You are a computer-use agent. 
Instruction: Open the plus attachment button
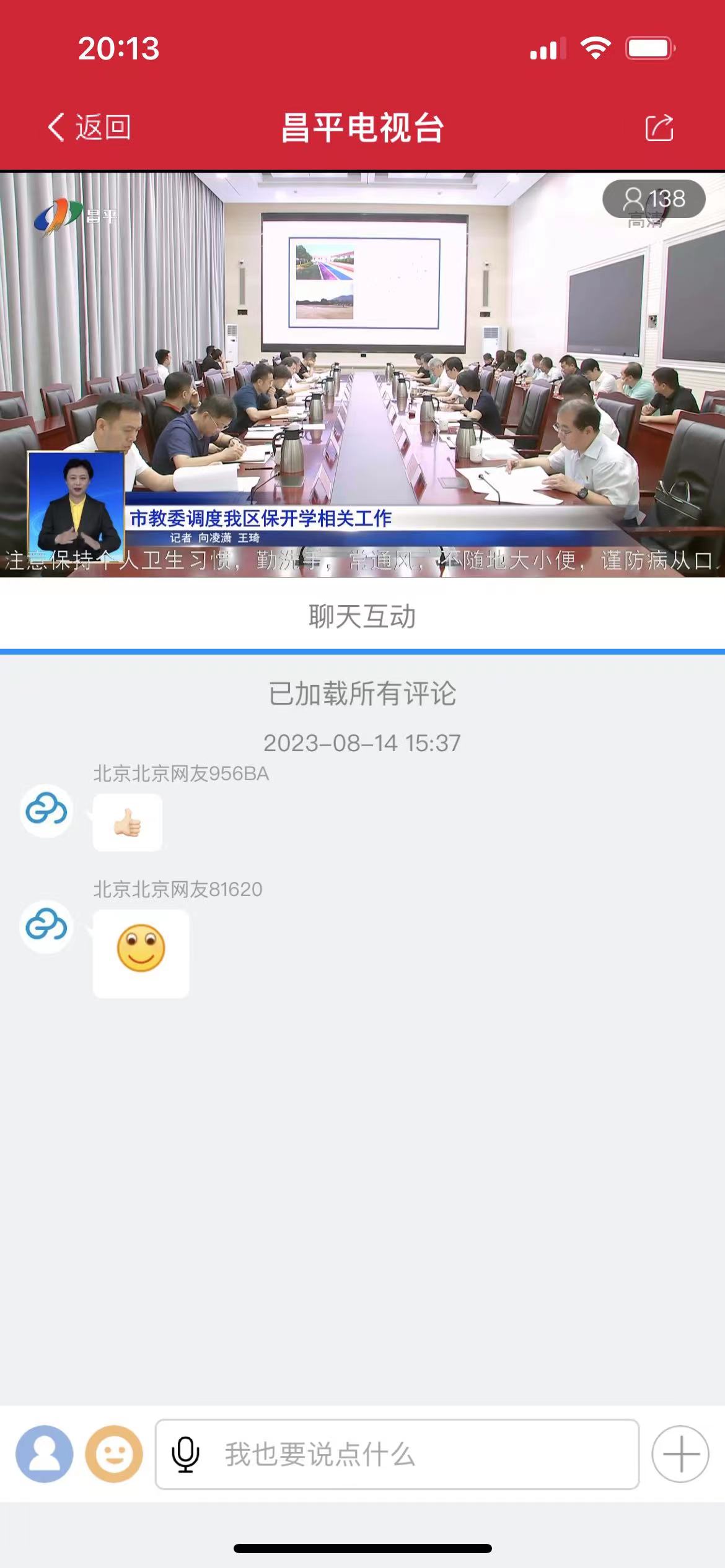(x=680, y=1454)
